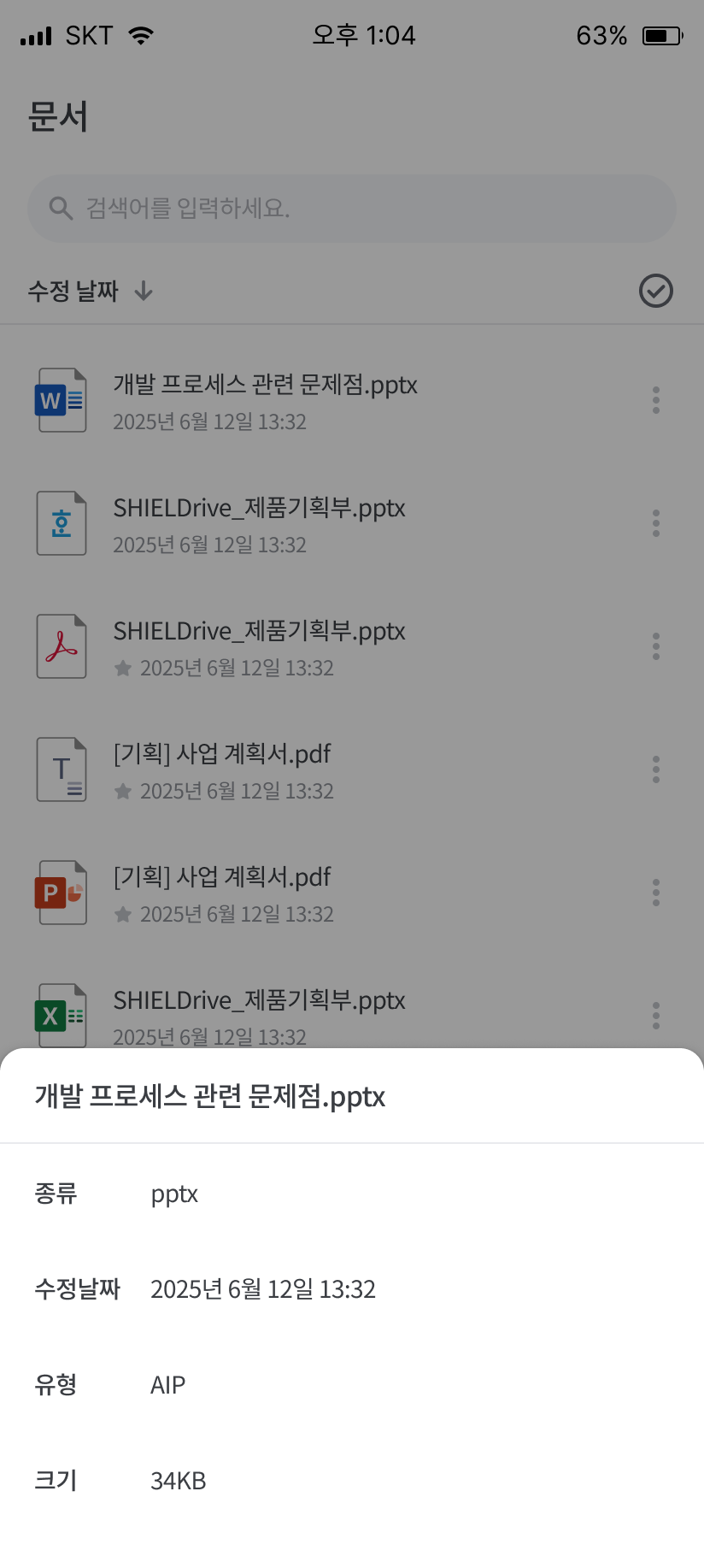This screenshot has width=704, height=1568.
Task: Click the PDF icon next to SHIELDrive_제품기획부.pptx
Action: coord(61,645)
